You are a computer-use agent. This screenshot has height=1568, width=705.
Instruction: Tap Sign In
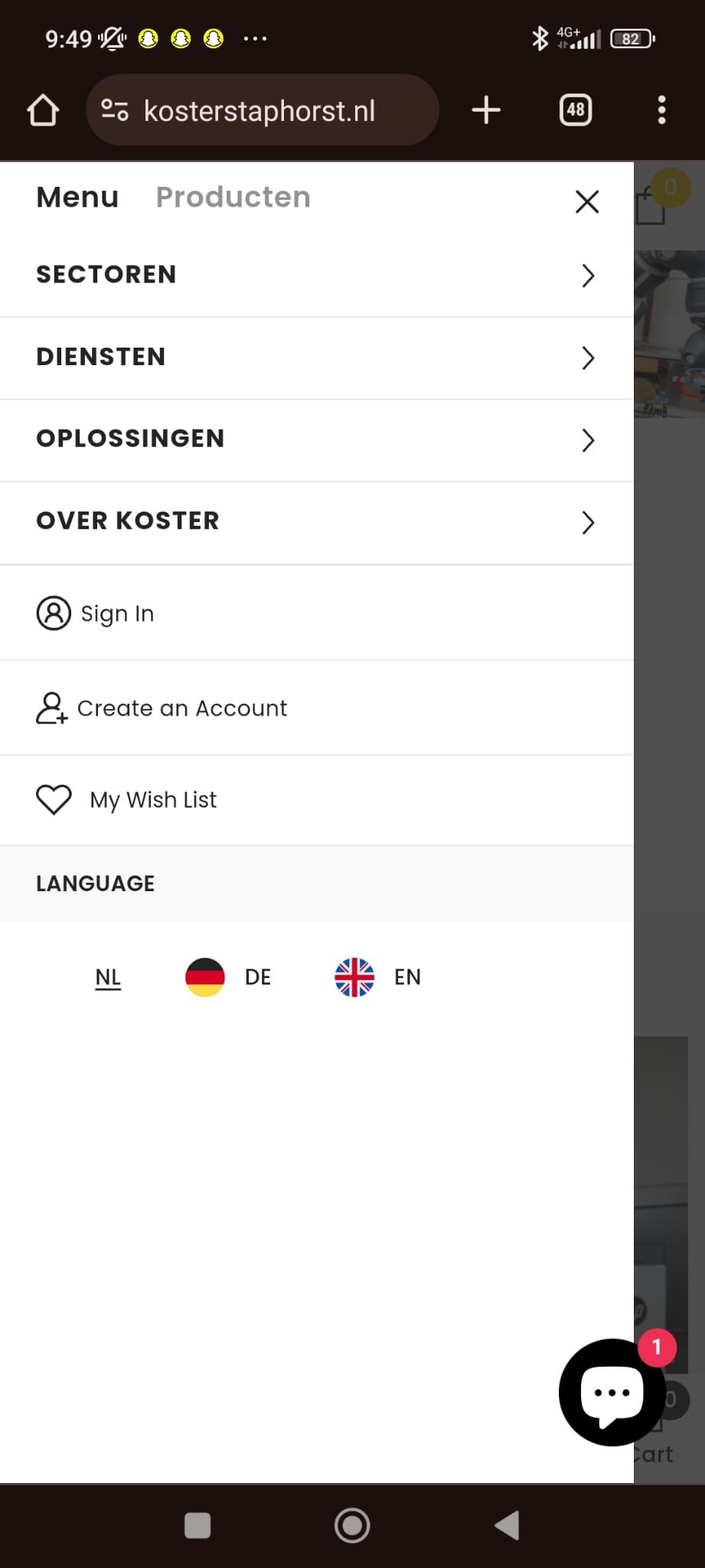(x=316, y=613)
